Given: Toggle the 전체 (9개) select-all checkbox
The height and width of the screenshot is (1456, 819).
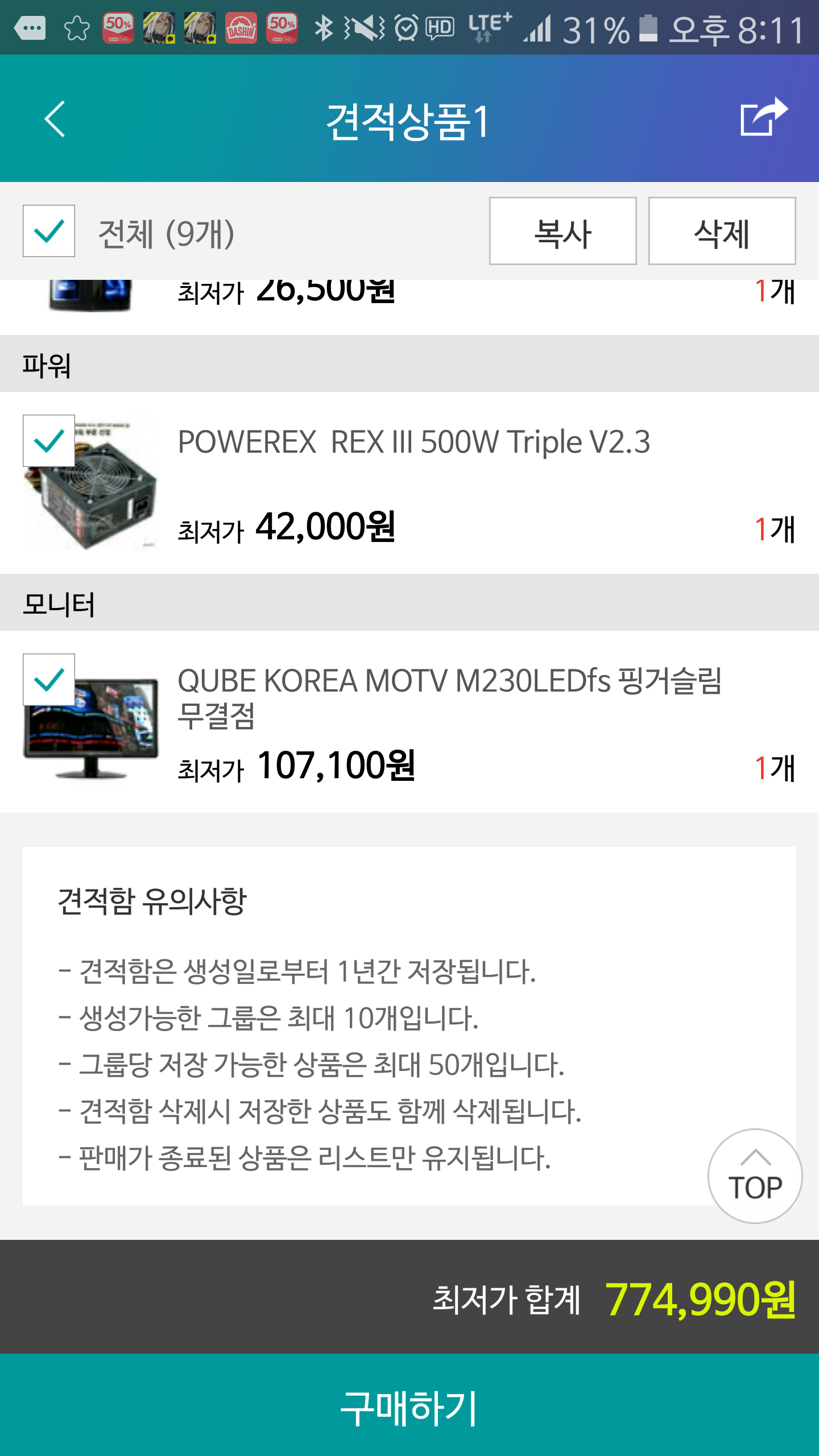Looking at the screenshot, I should 49,231.
